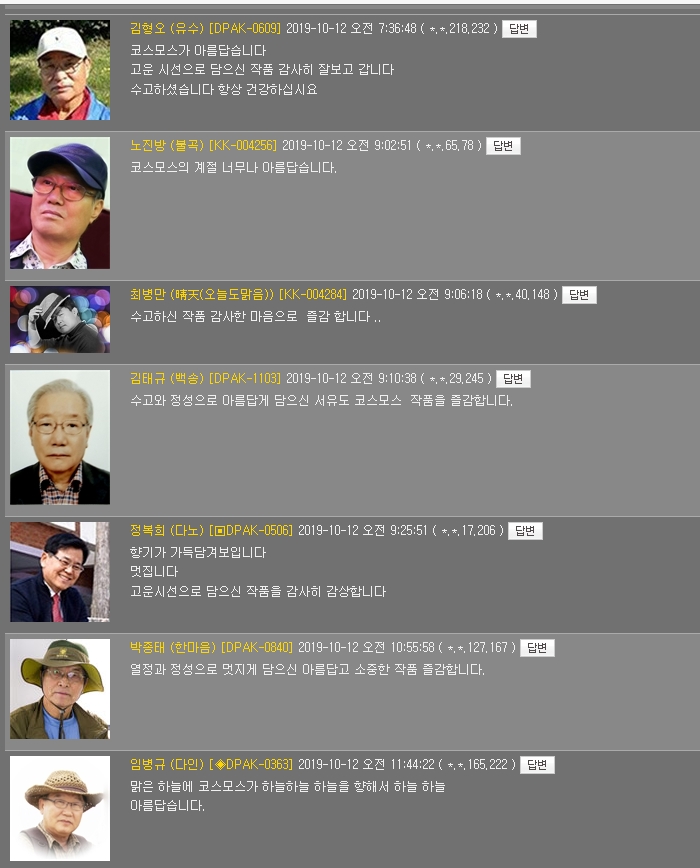View 노진방's profile photo
The width and height of the screenshot is (700, 868).
point(60,203)
